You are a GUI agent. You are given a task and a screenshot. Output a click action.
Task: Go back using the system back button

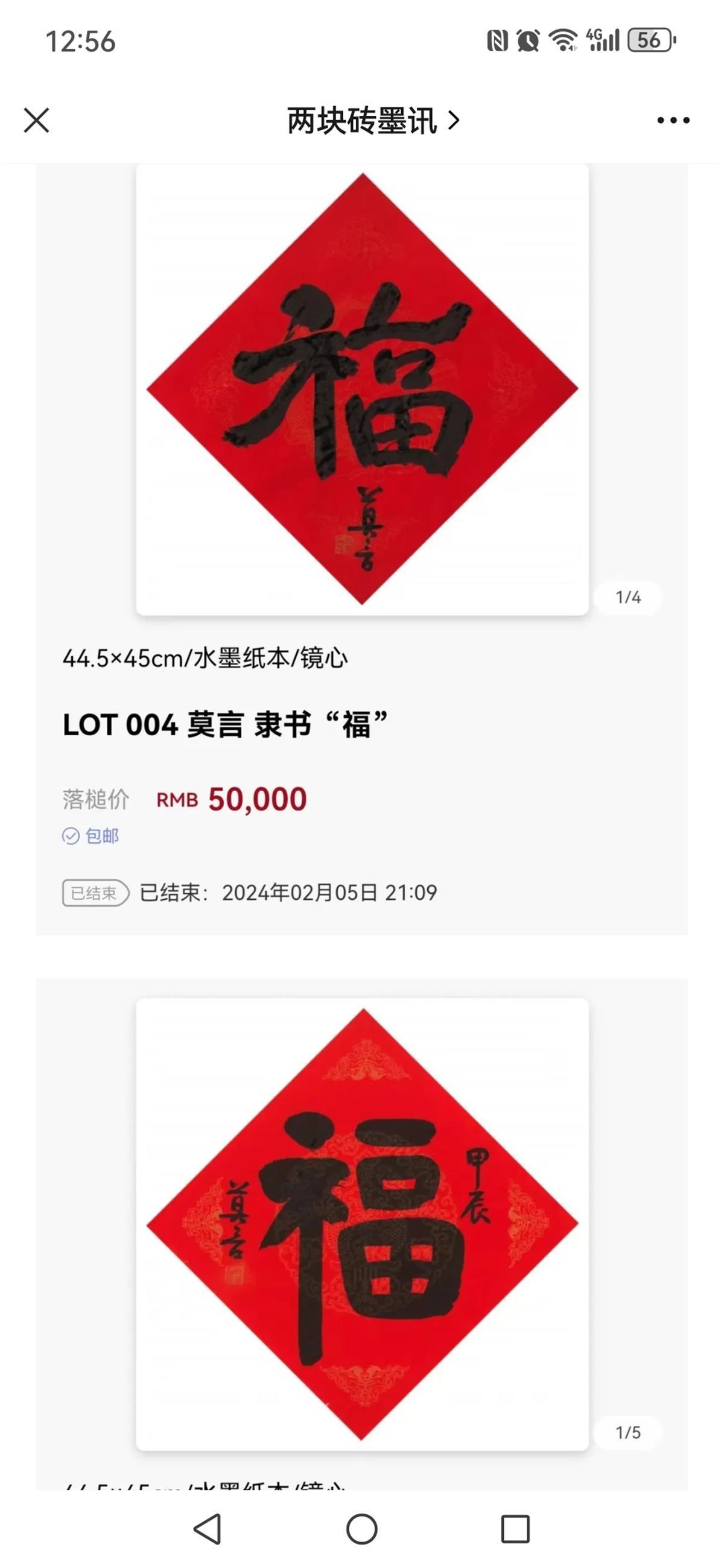pyautogui.click(x=208, y=1528)
